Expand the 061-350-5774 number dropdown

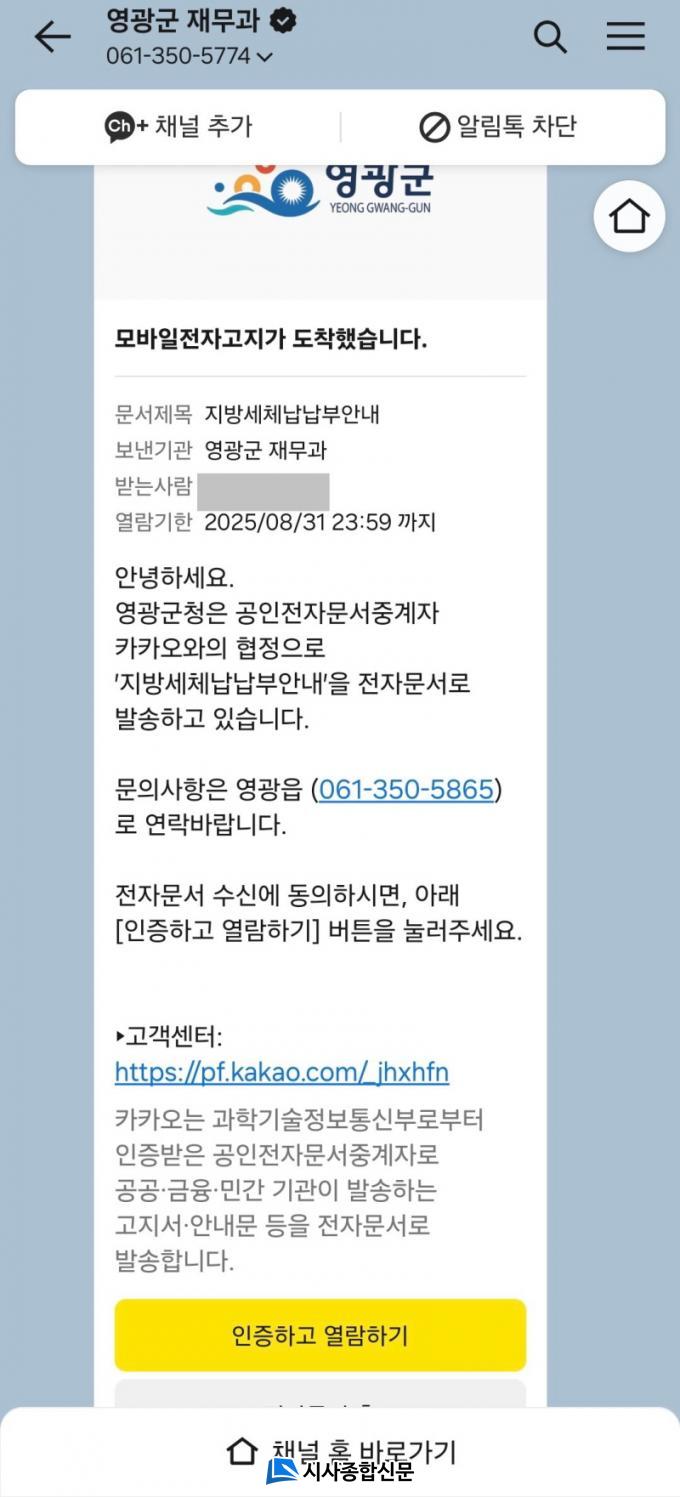tap(264, 57)
